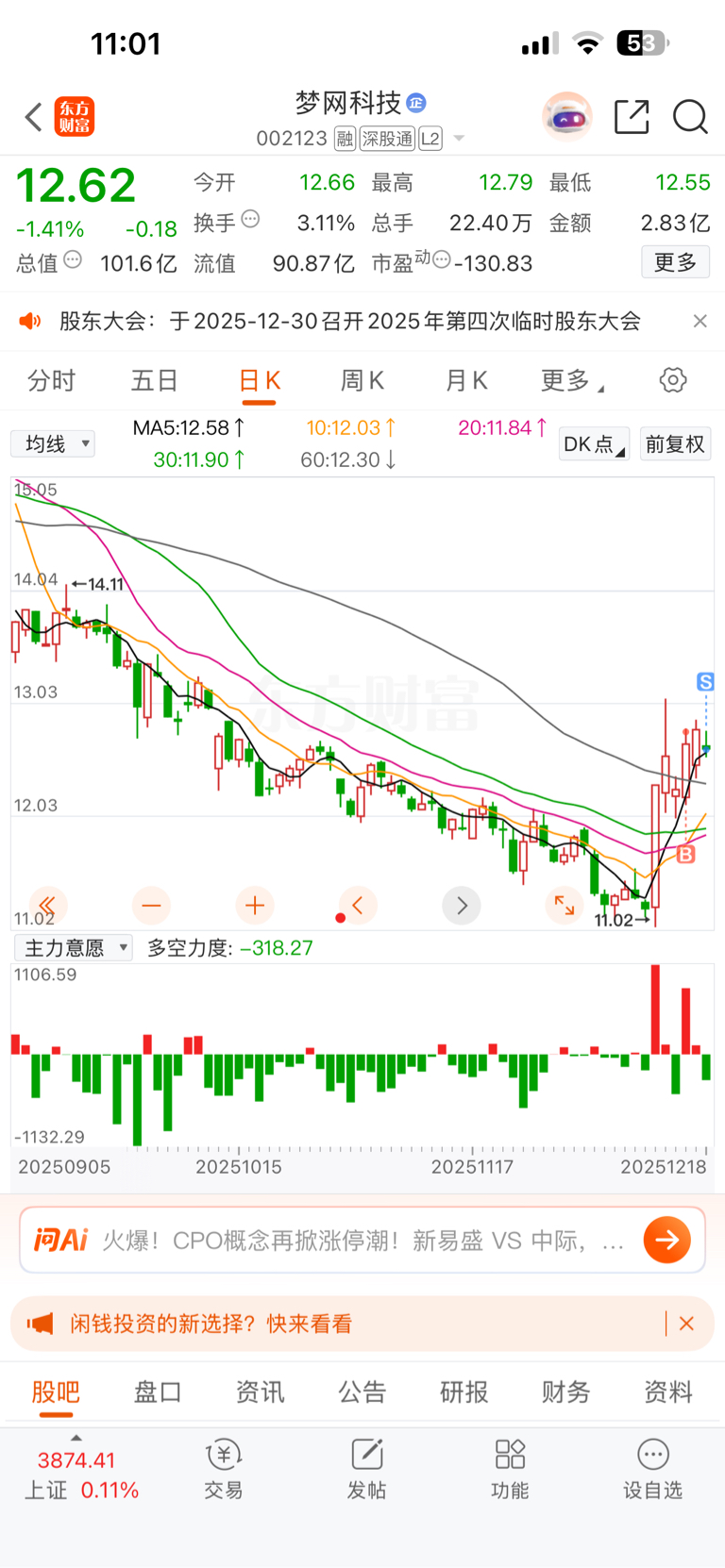Zoom out the chart with minus button

(151, 906)
